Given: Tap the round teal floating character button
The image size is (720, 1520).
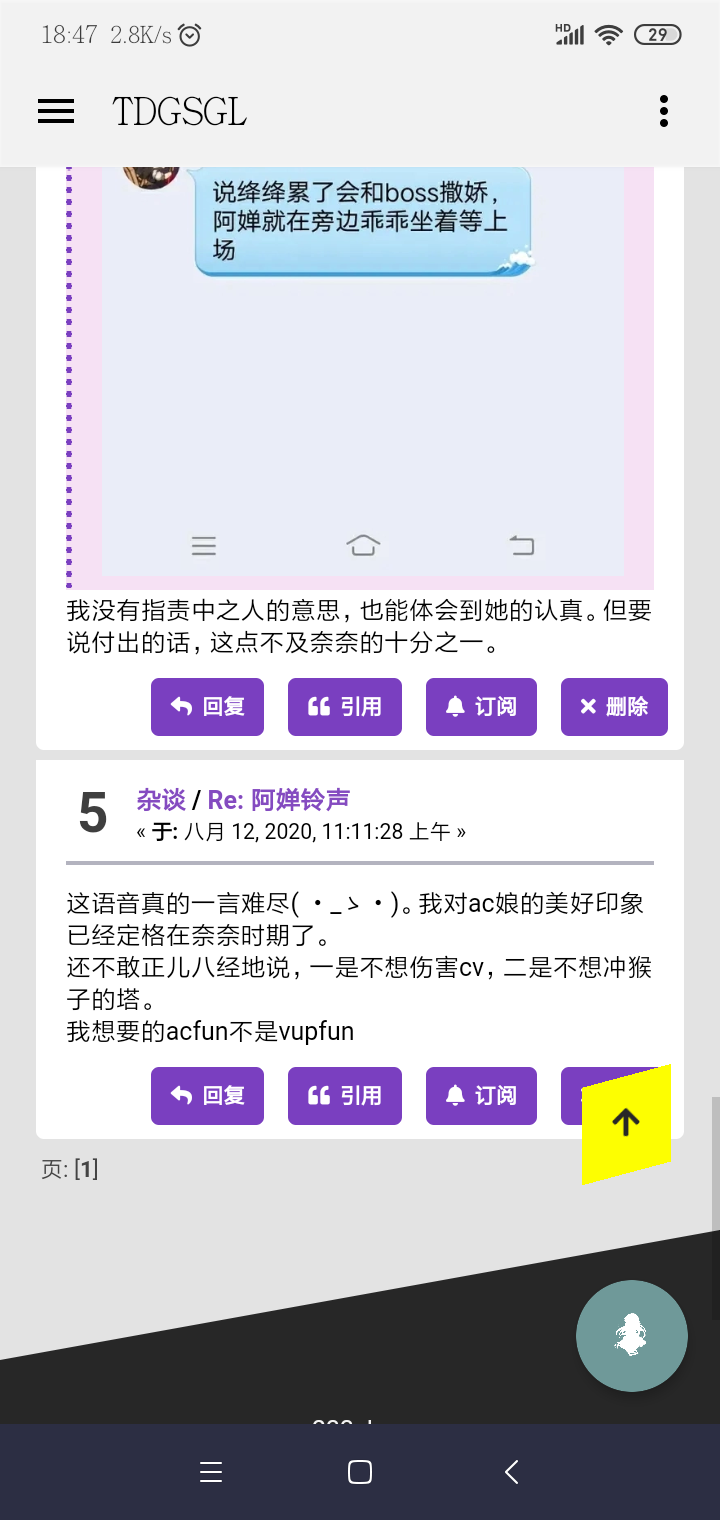Looking at the screenshot, I should tap(632, 1335).
